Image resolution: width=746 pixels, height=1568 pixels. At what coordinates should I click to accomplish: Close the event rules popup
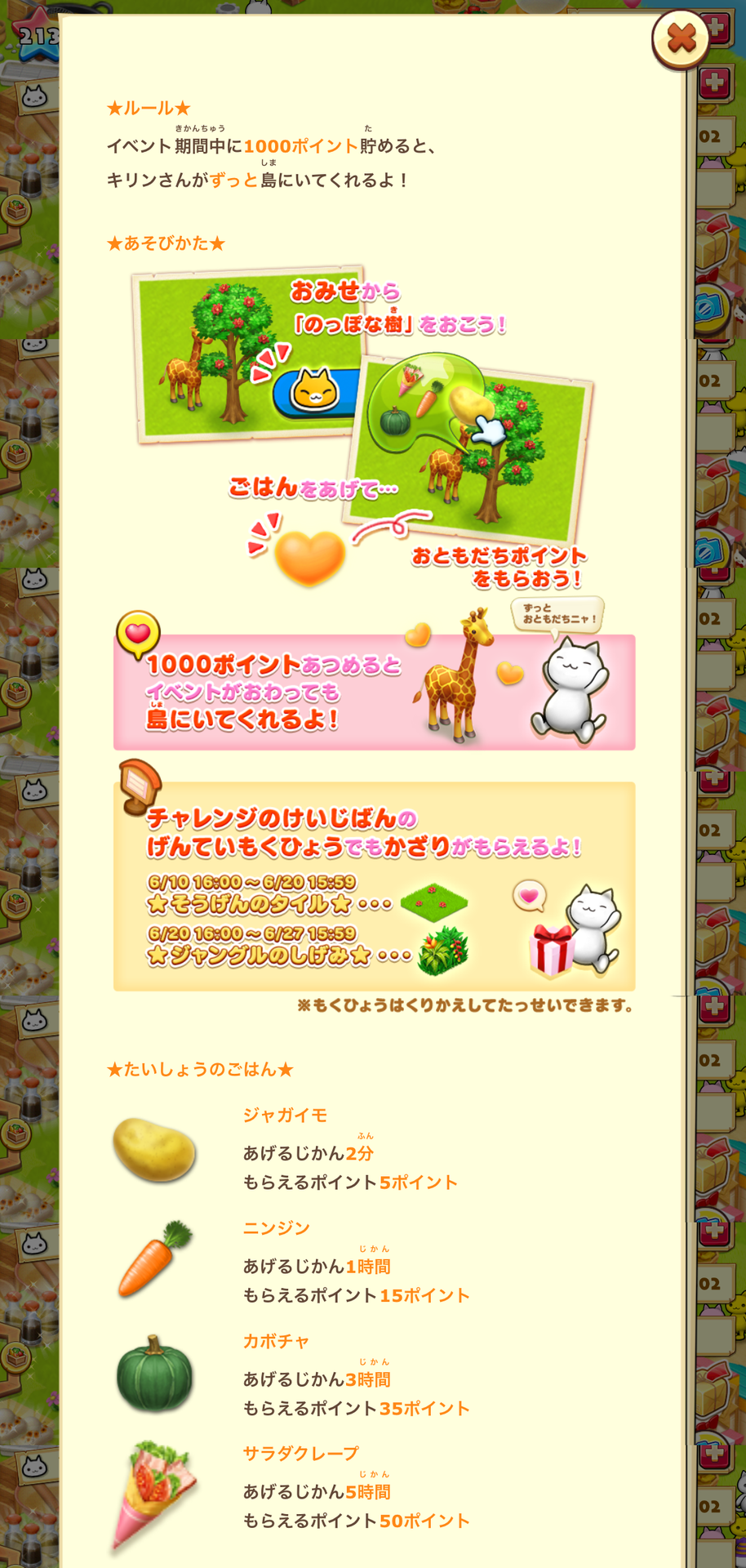(x=681, y=38)
